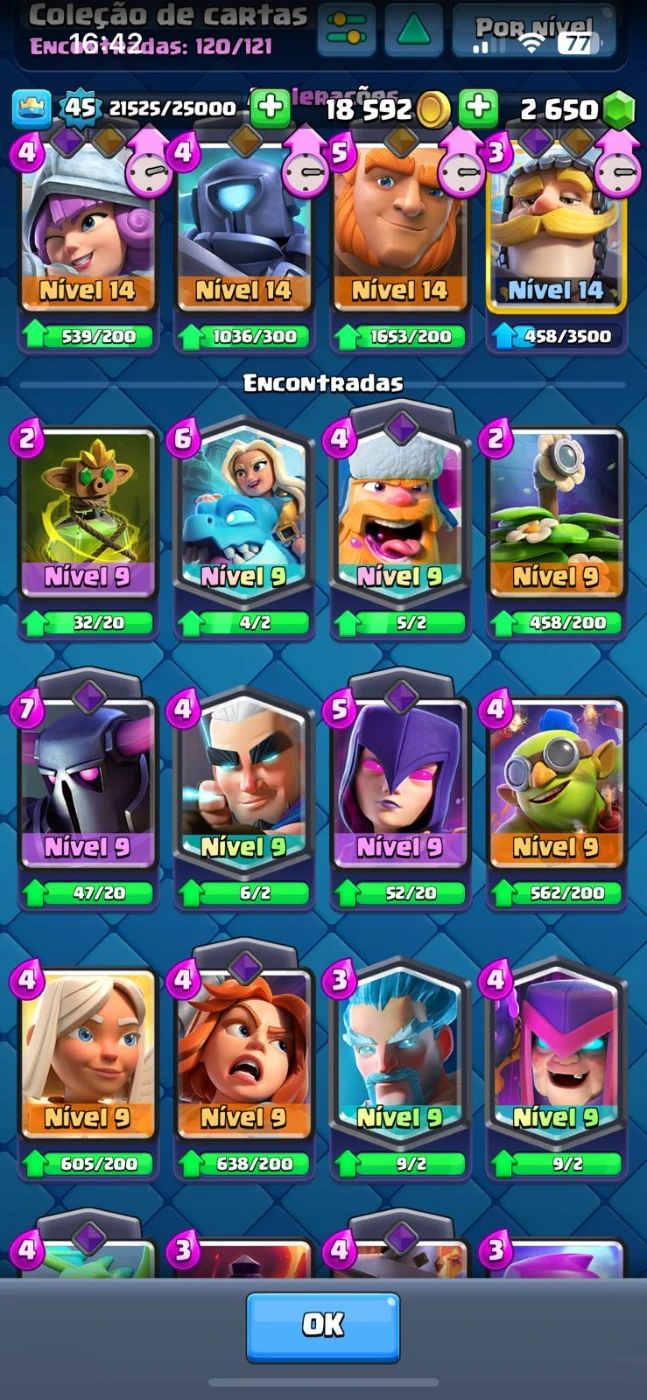This screenshot has height=1400, width=647.
Task: Select the Ice Wizard card with 3 elixir
Action: [x=400, y=1060]
